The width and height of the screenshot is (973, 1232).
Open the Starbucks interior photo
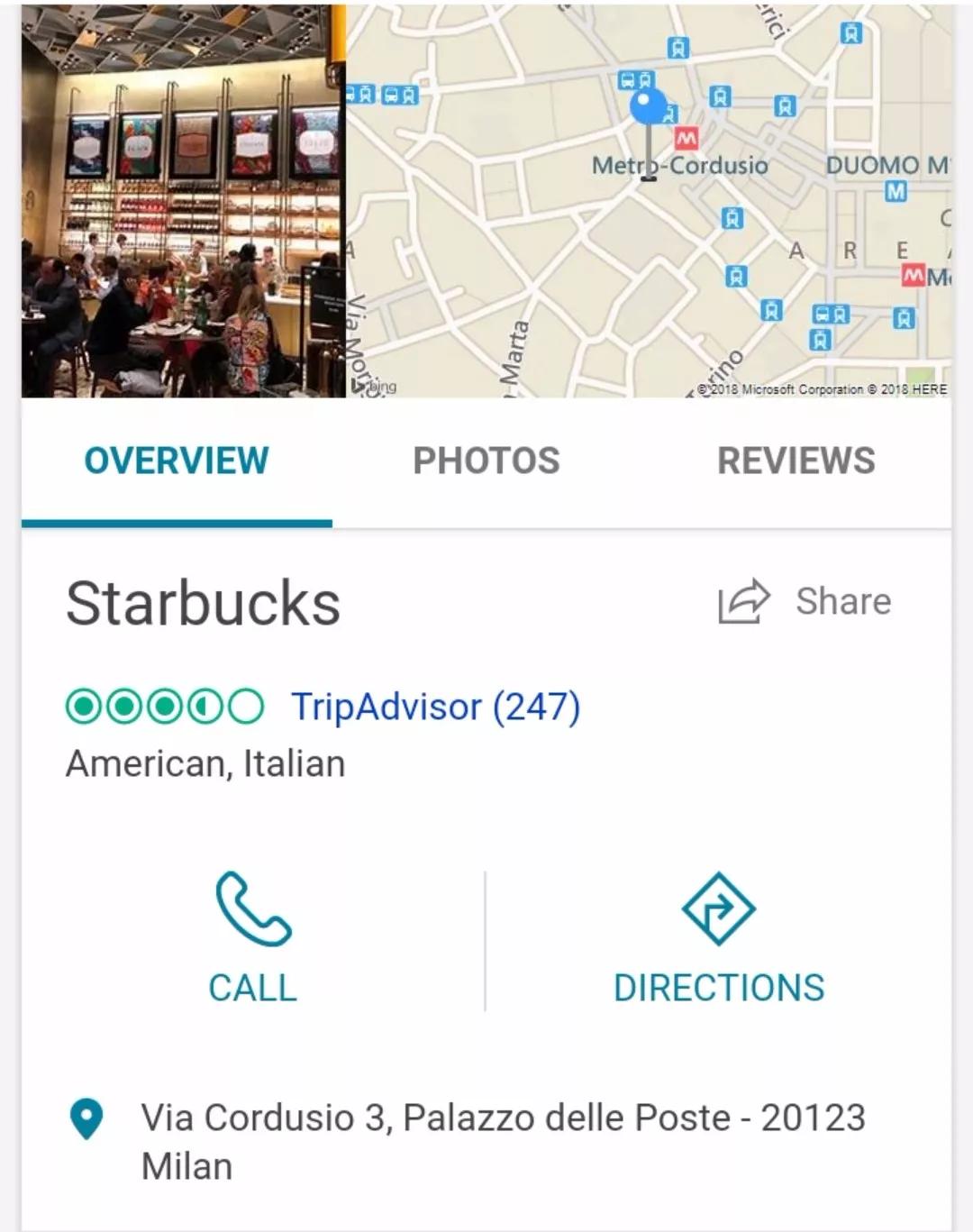(x=184, y=203)
